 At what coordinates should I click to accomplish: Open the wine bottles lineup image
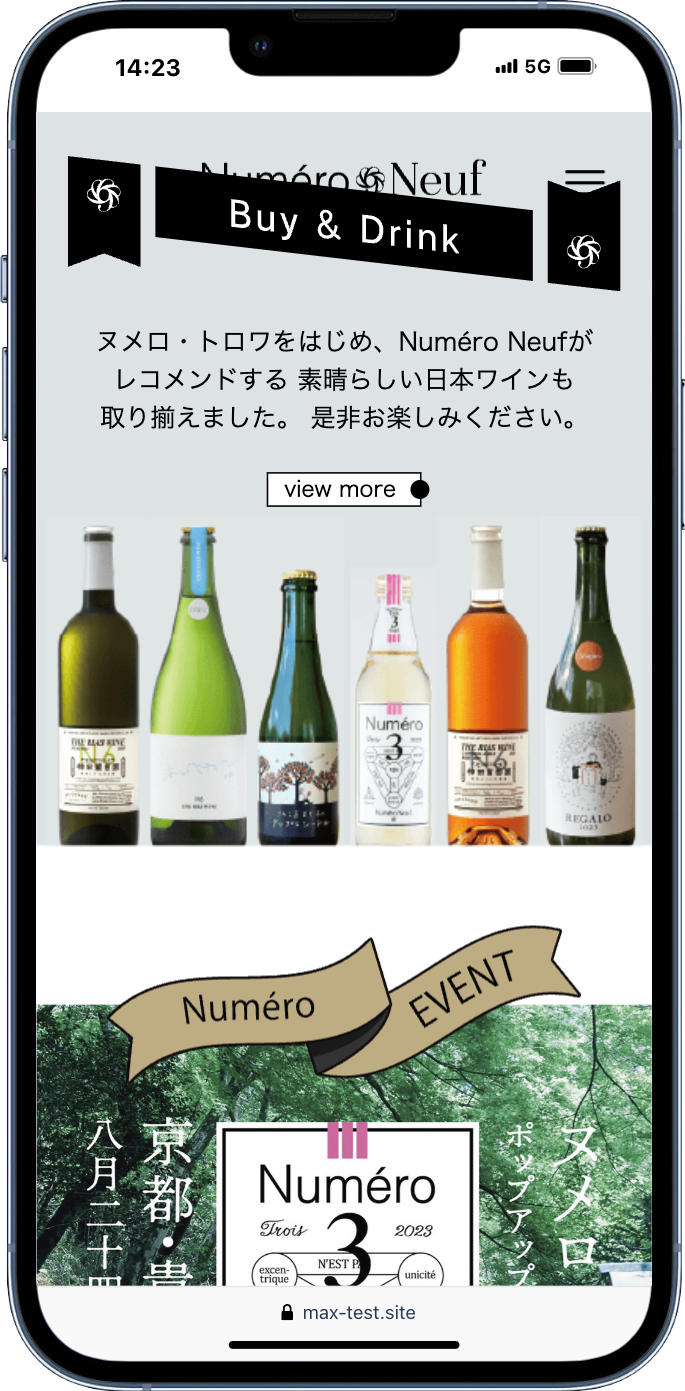[x=344, y=680]
